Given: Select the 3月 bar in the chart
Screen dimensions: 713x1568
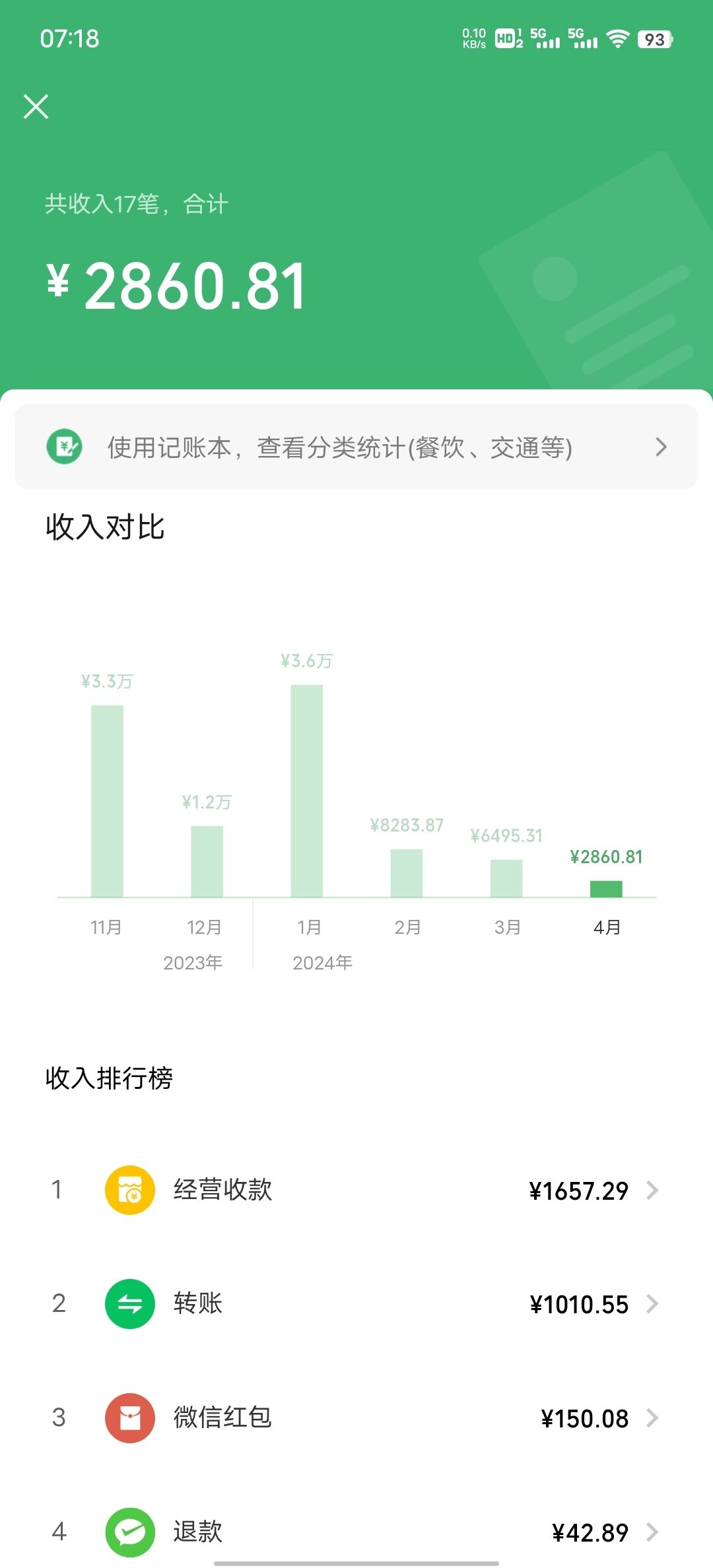Looking at the screenshot, I should 506,878.
